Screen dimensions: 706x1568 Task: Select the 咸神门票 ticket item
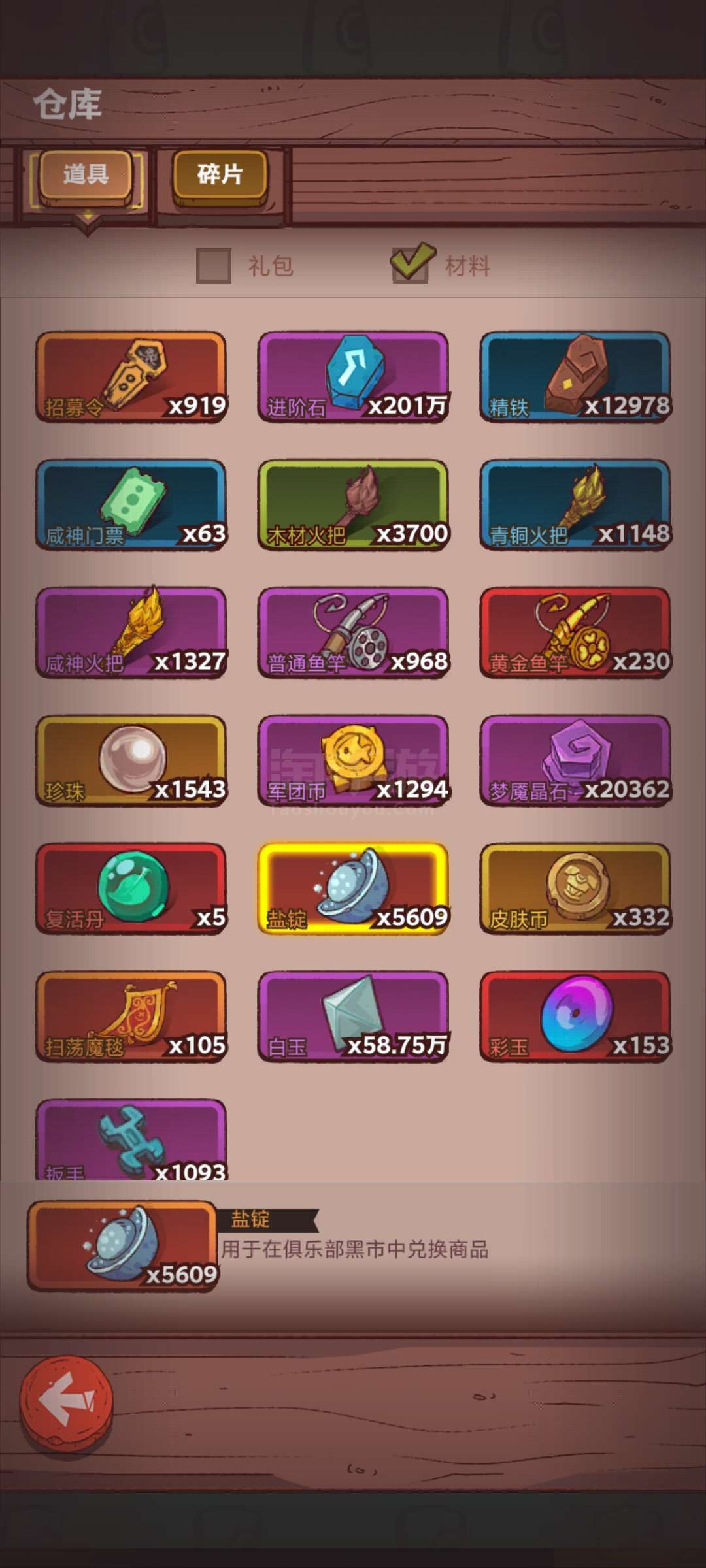click(x=131, y=505)
